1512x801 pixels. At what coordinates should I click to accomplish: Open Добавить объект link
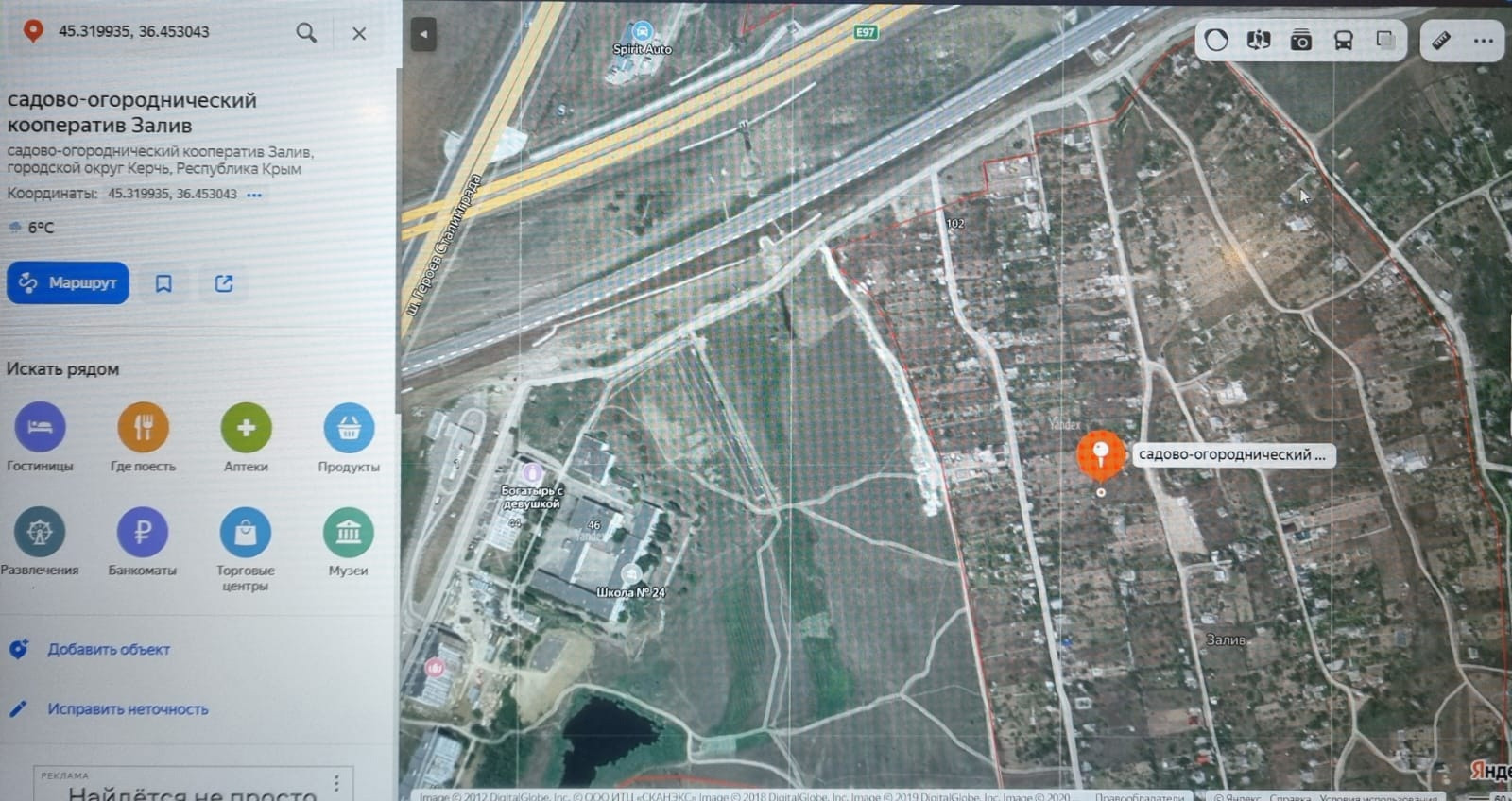(108, 650)
